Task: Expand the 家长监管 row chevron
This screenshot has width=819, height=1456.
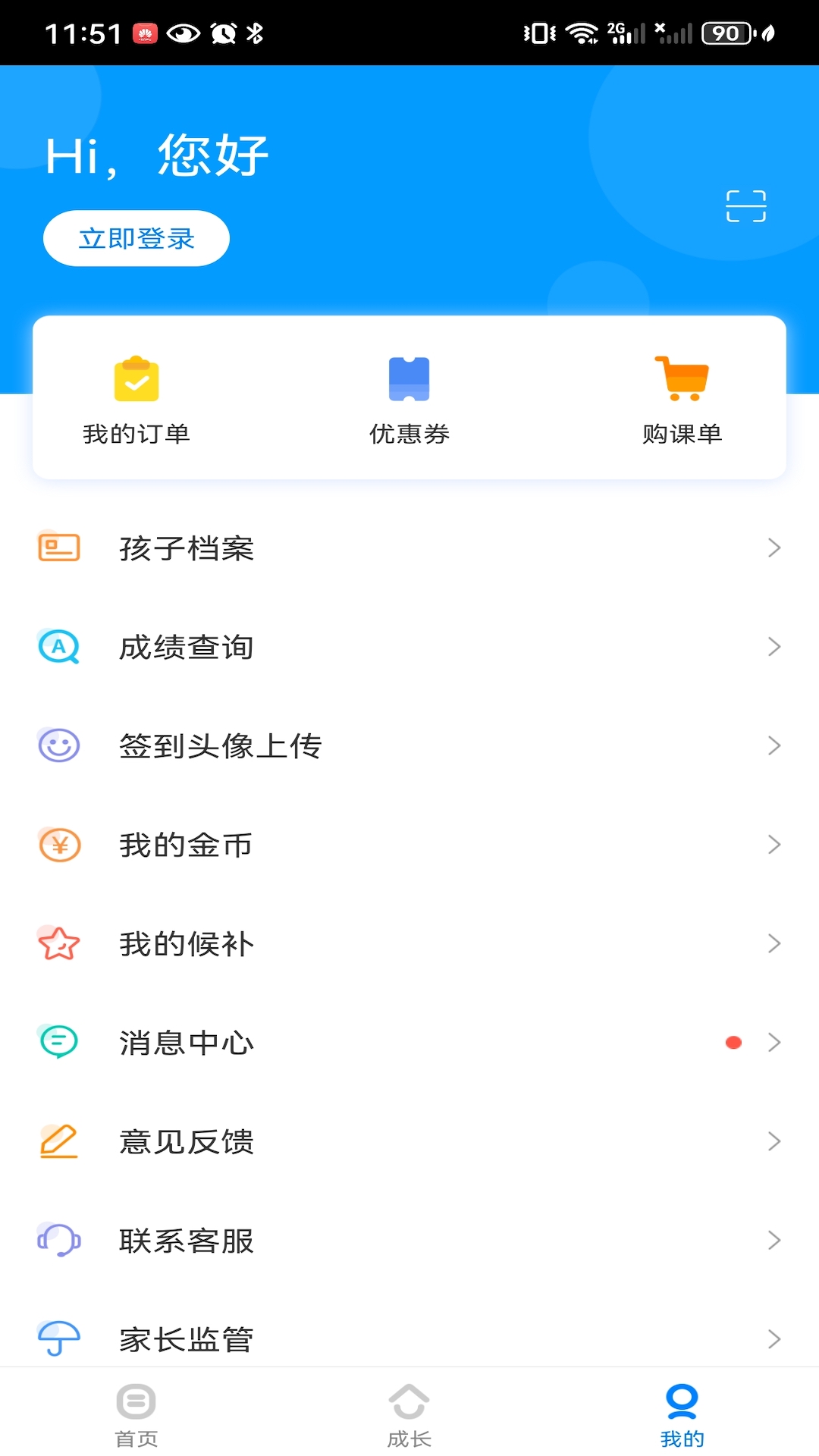Action: 774,1339
